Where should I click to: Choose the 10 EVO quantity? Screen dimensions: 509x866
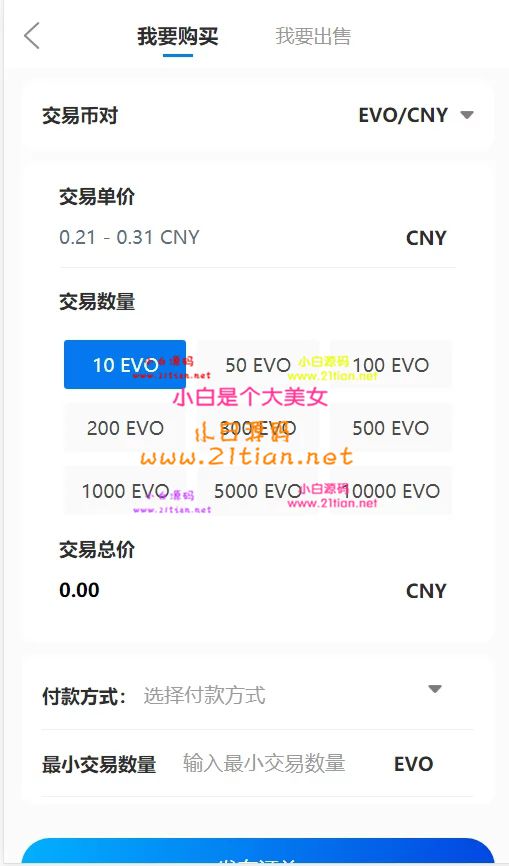tap(125, 365)
